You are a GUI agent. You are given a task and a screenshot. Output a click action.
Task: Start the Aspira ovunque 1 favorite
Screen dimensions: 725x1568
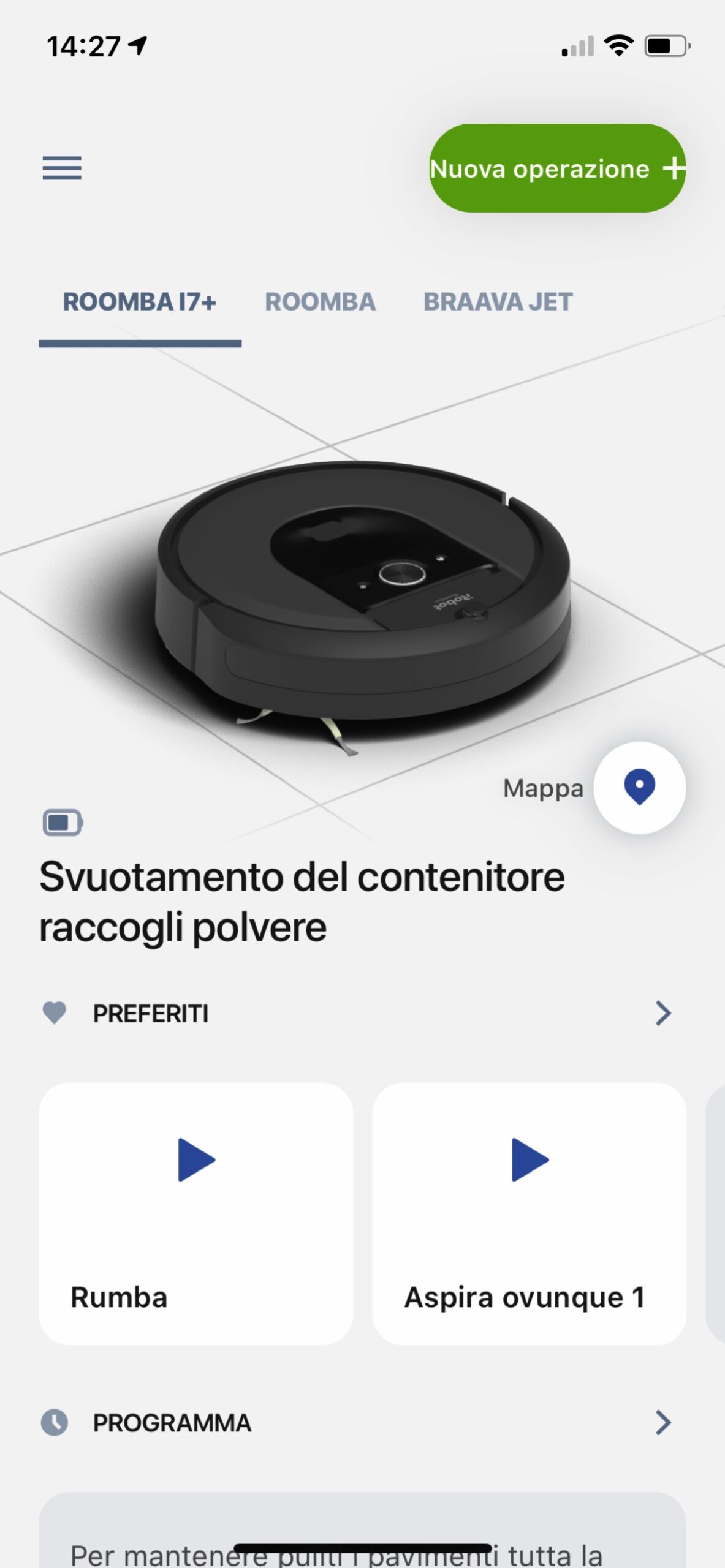click(530, 1160)
